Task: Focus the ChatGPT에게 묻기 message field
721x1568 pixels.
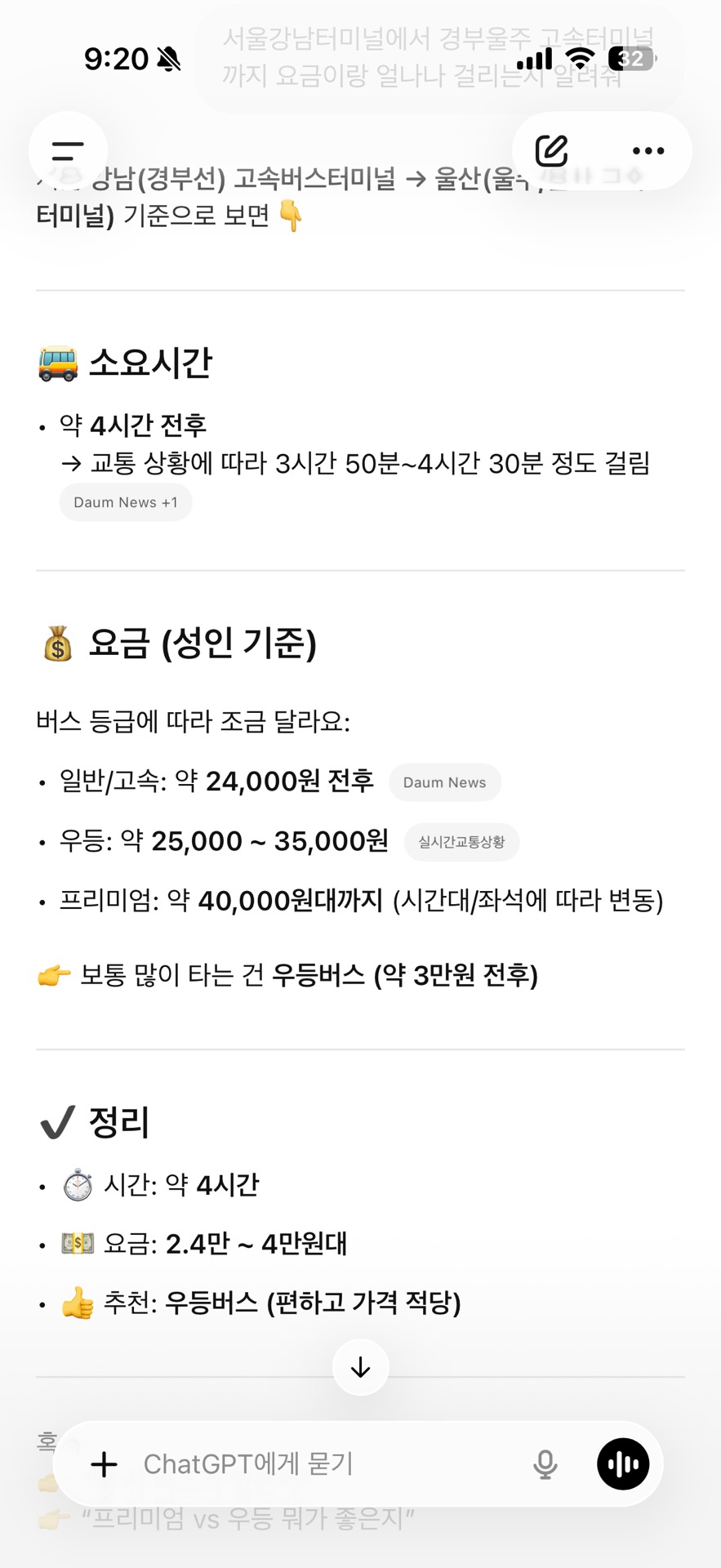Action: 327,1464
